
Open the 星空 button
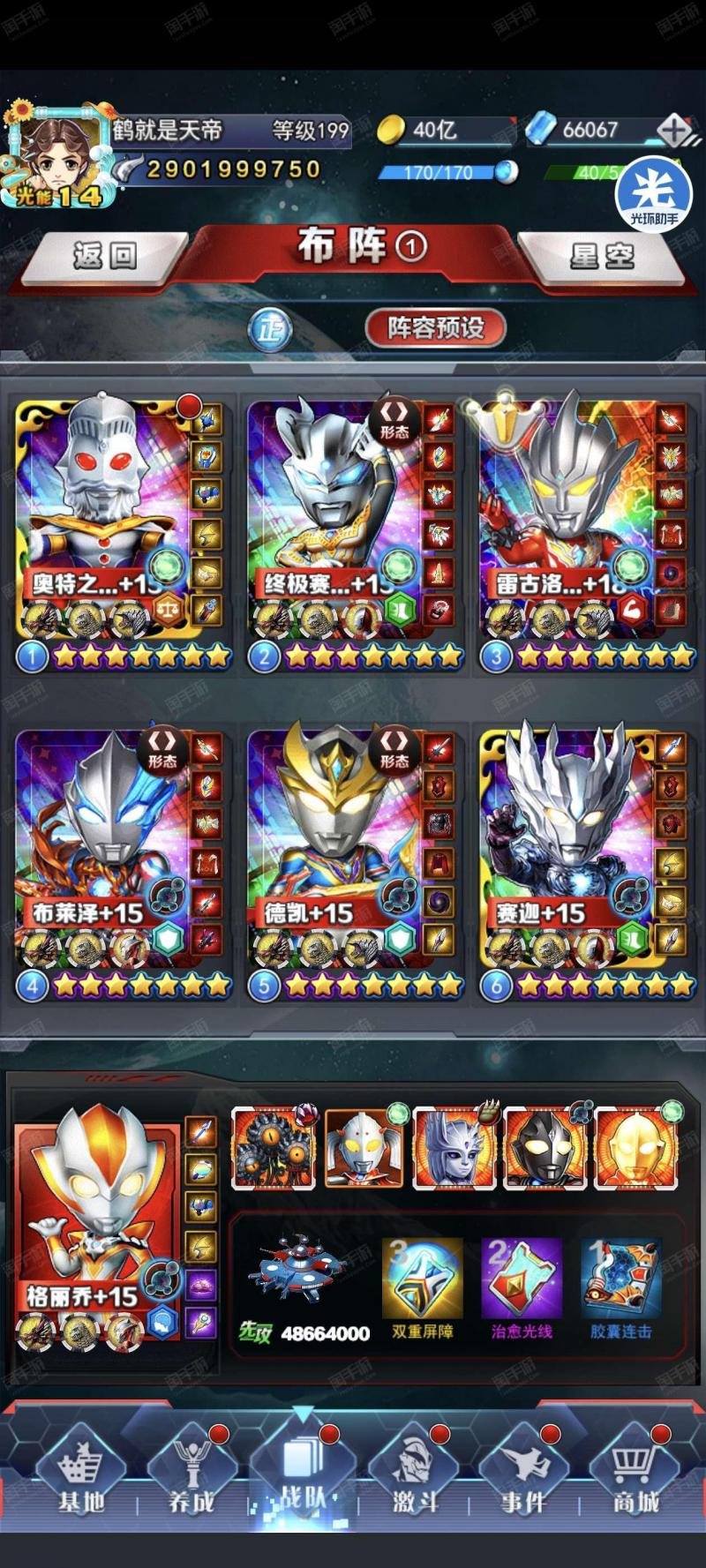[603, 257]
